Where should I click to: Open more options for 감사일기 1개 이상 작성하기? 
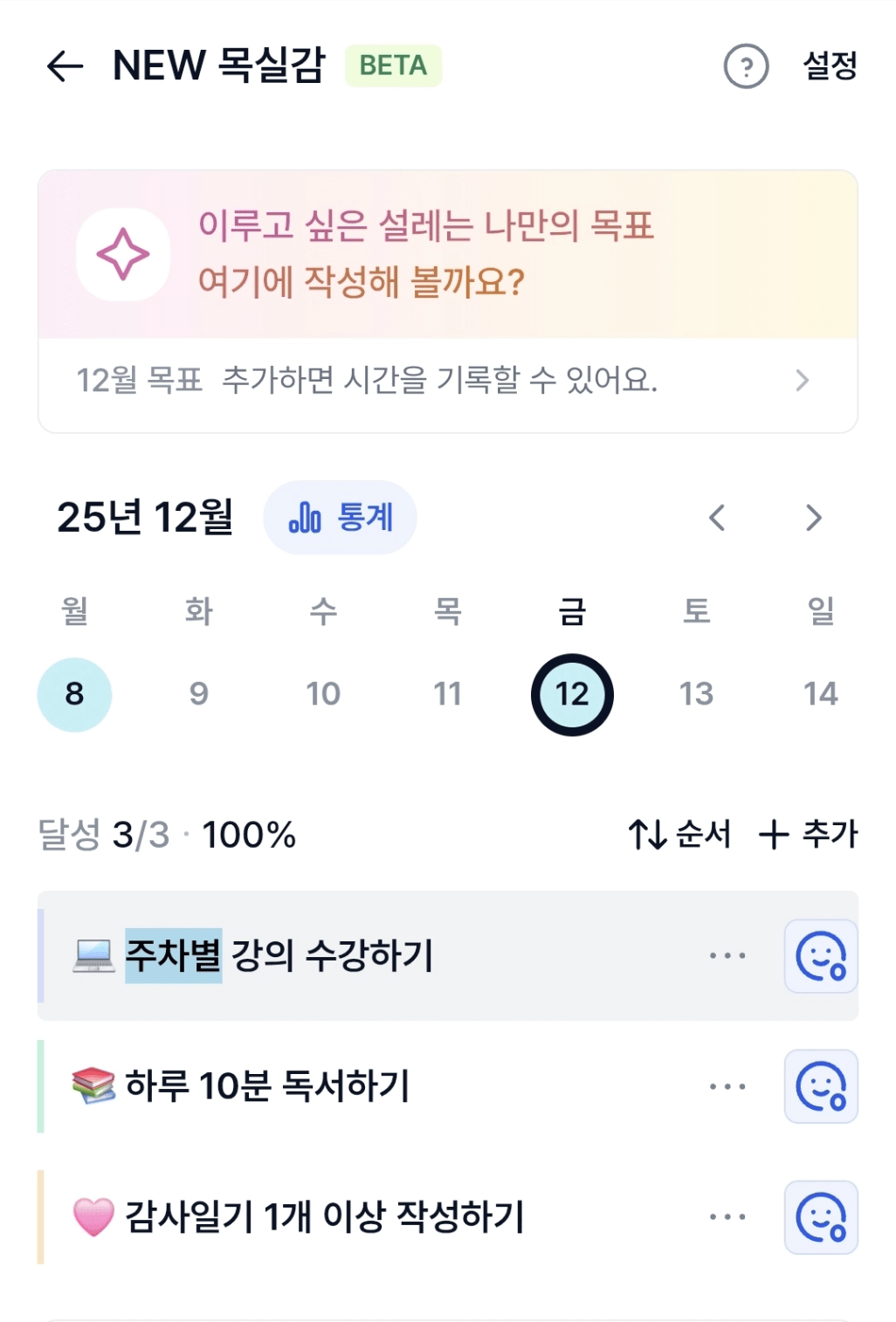click(727, 1217)
